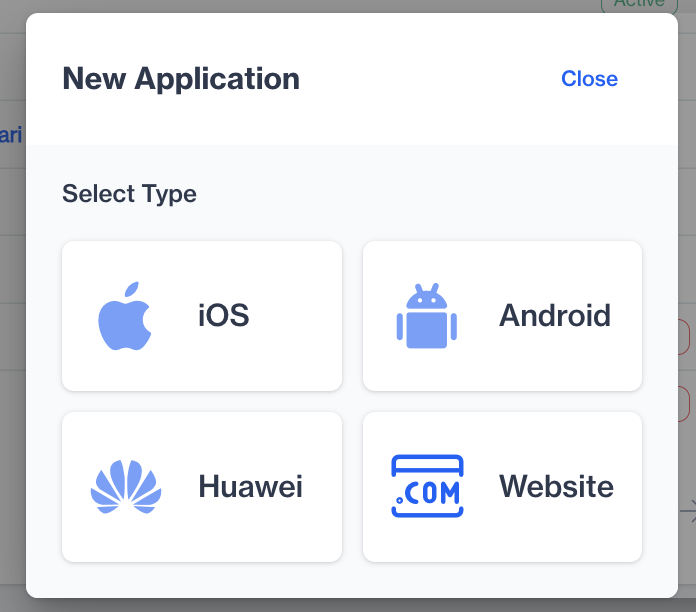Choose the Android application type
Viewport: 696px width, 612px height.
click(502, 316)
